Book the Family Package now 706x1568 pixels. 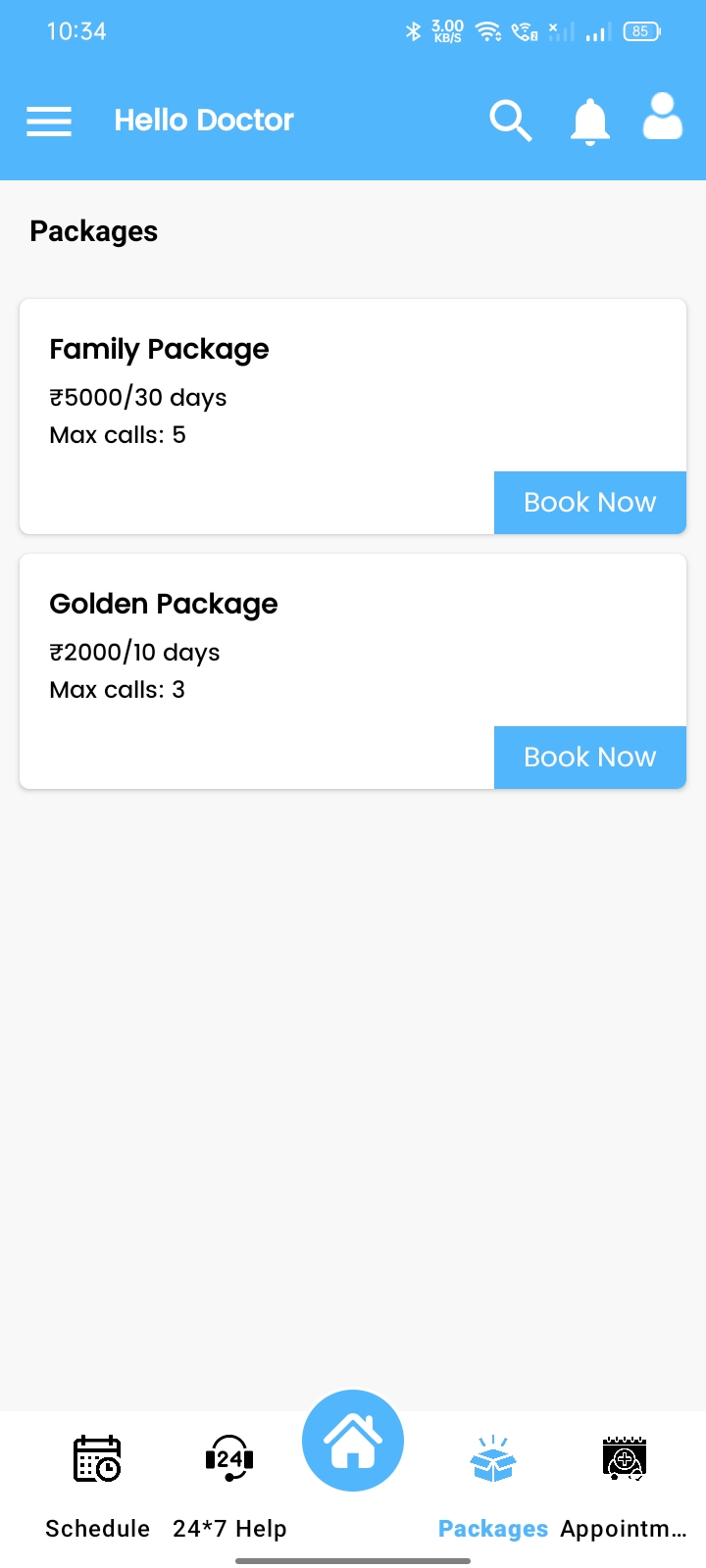coord(590,503)
